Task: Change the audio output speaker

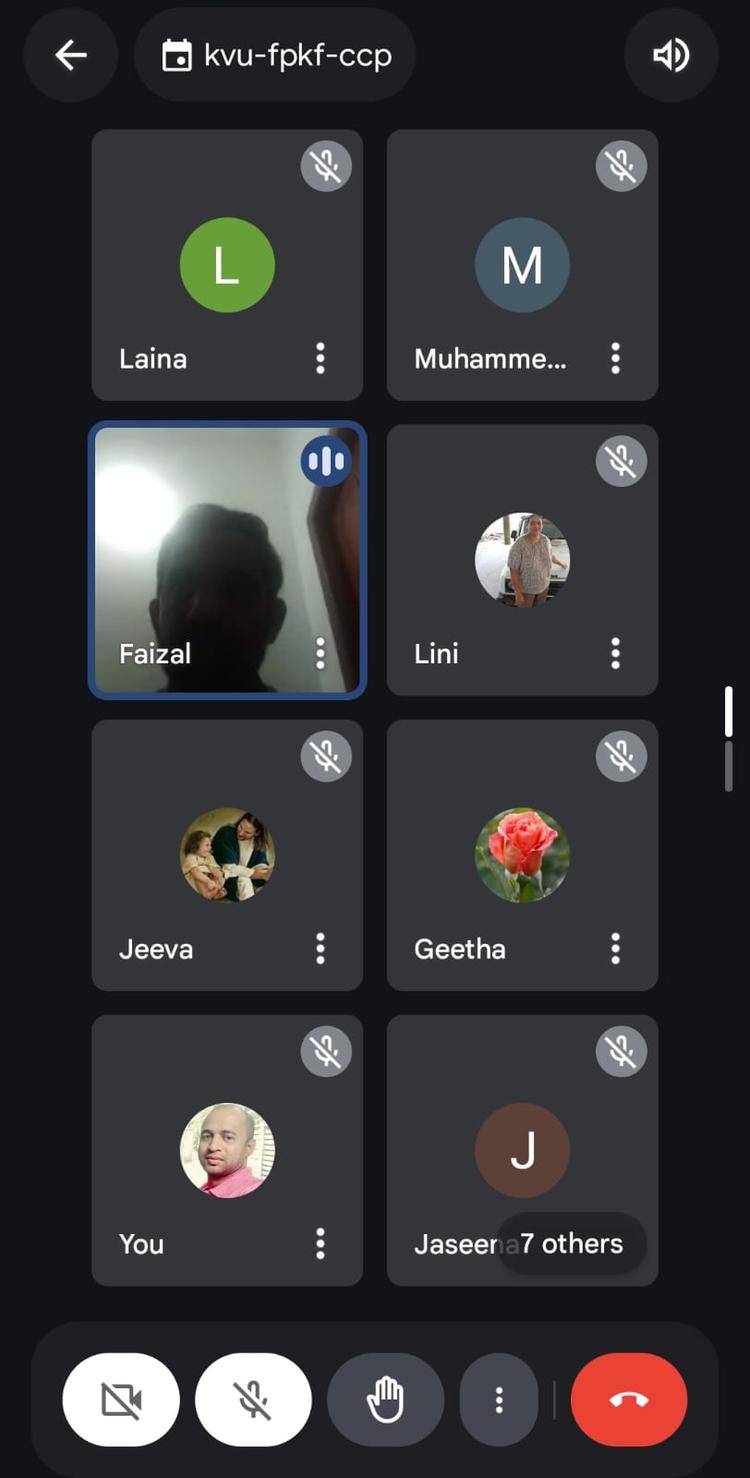Action: coord(671,55)
